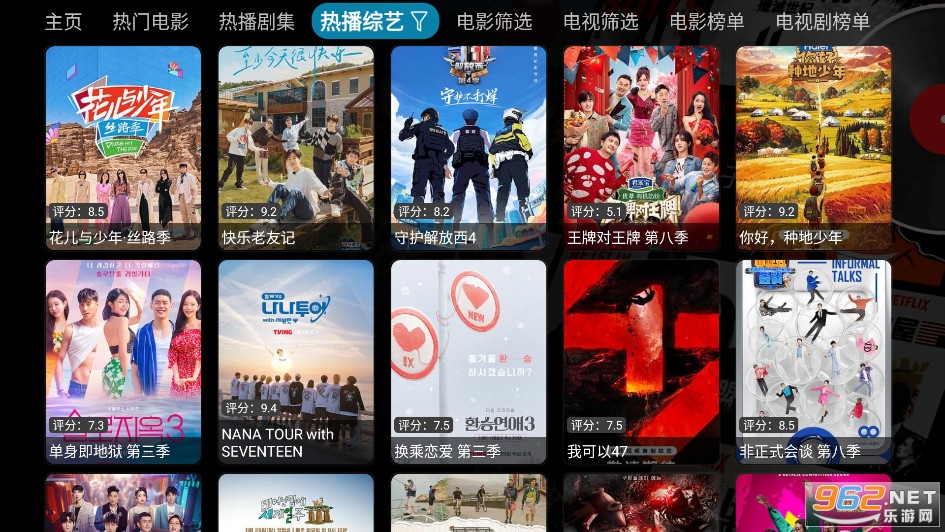Screen dimensions: 945x532
Task: Open the show 我可以47
Action: point(641,362)
